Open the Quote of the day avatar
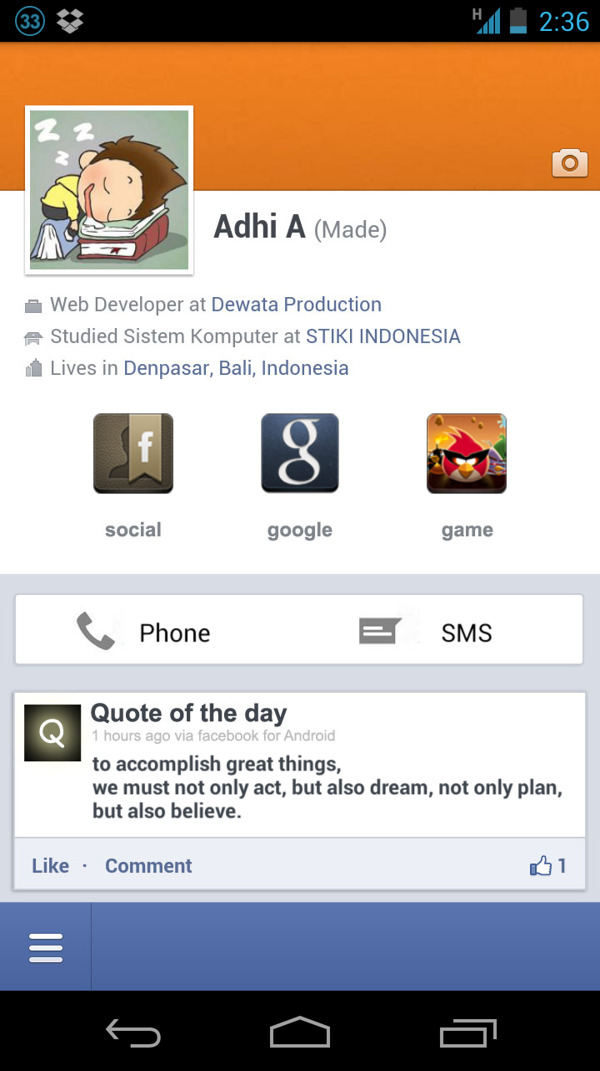 pos(52,733)
